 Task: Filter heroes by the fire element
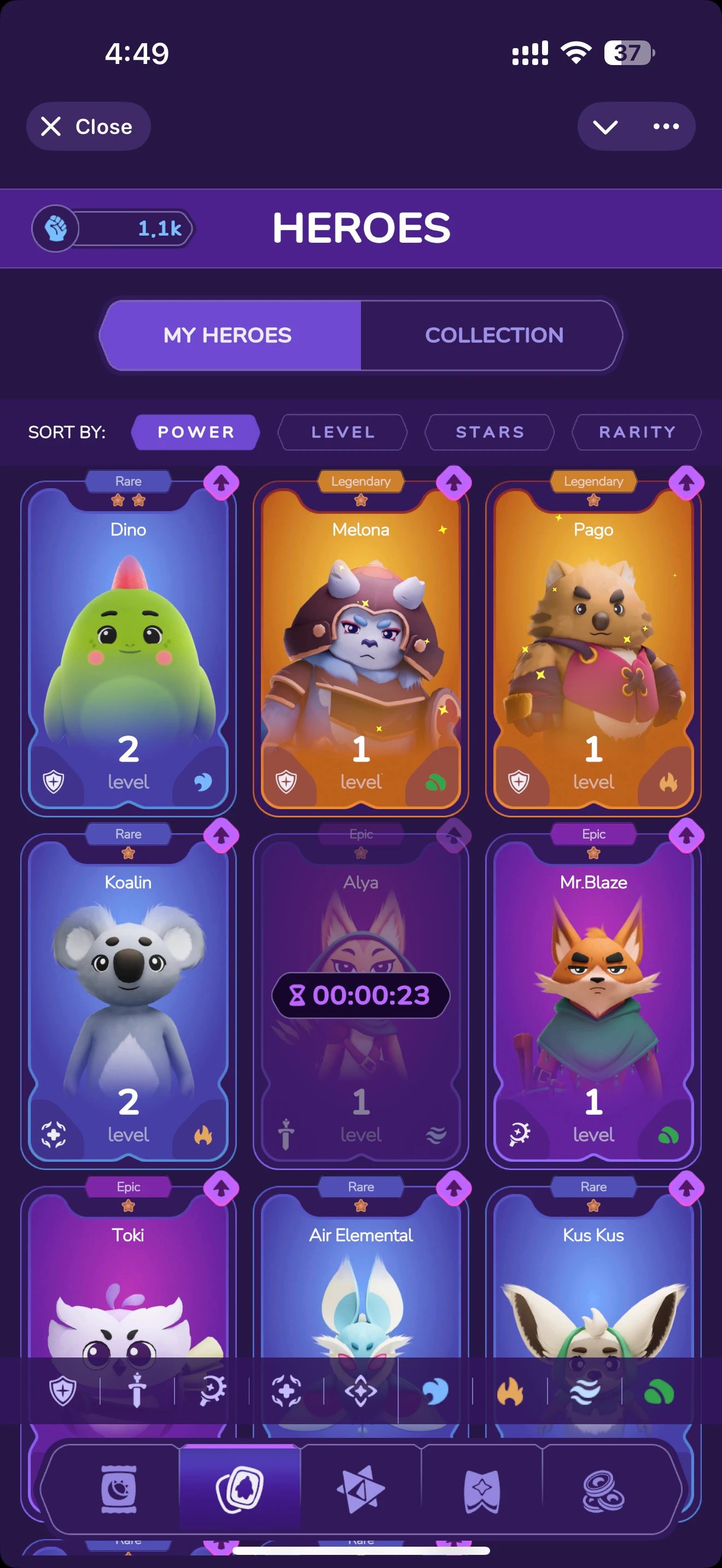pyautogui.click(x=510, y=1391)
